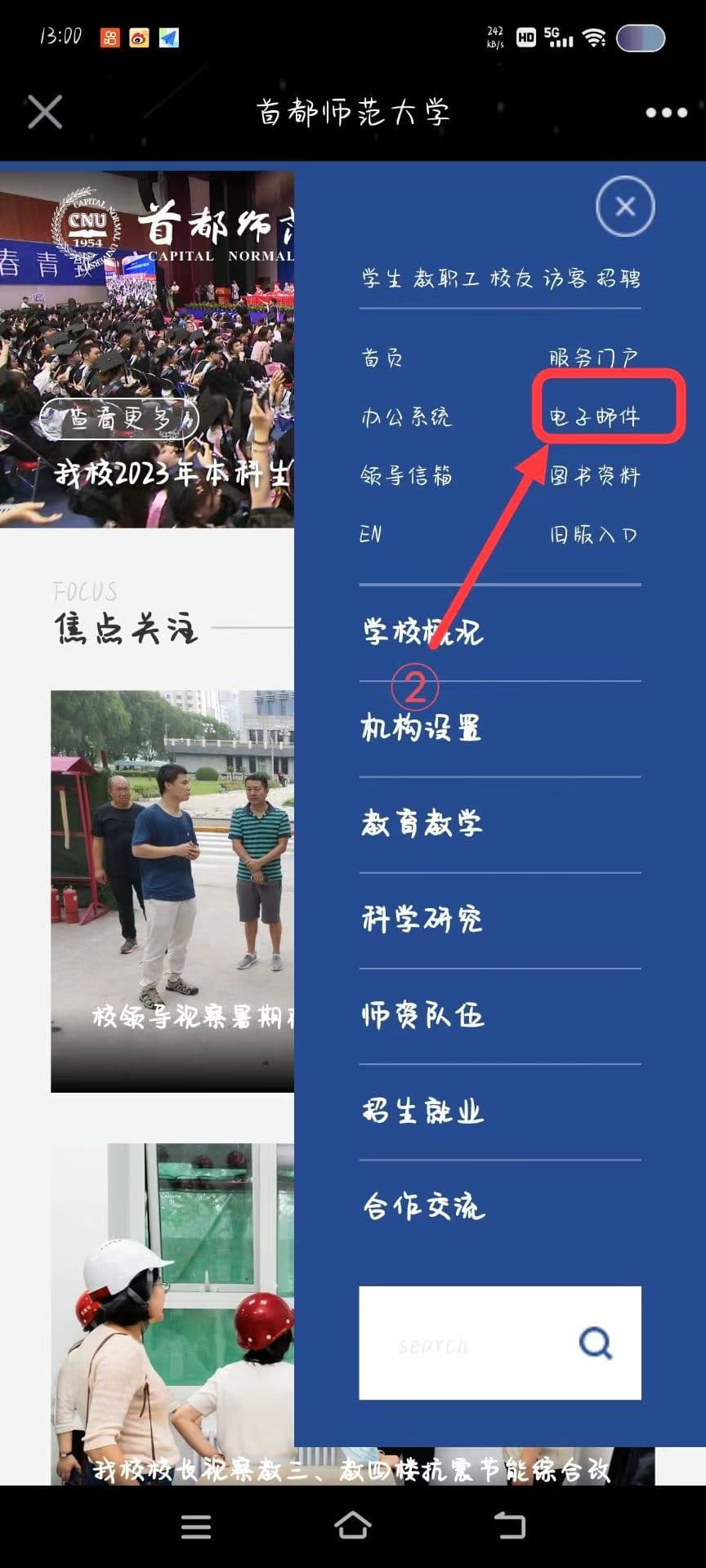Select 科学研究 in the menu
706x1568 pixels.
tap(422, 920)
